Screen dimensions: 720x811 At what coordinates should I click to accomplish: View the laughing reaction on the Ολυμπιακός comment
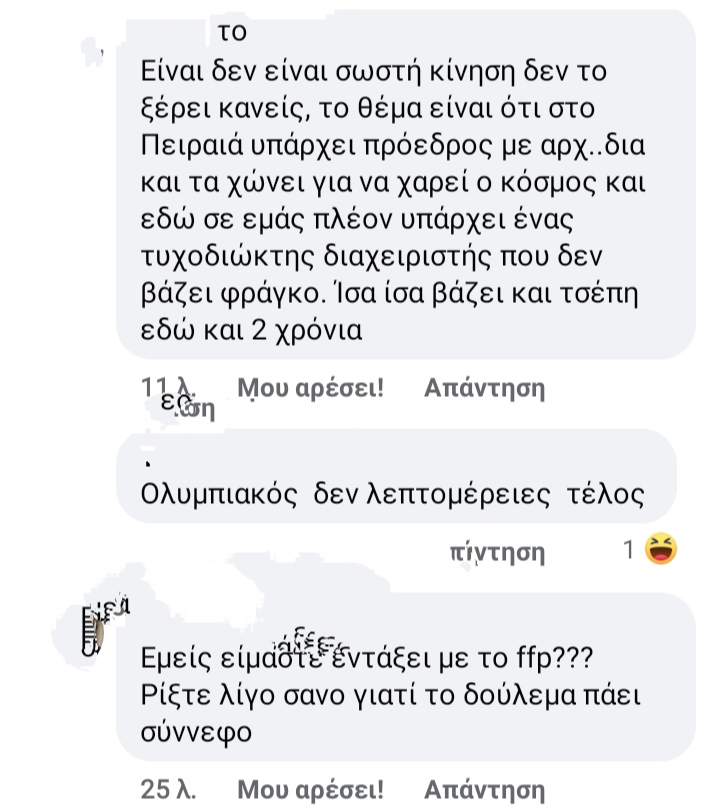pyautogui.click(x=661, y=549)
